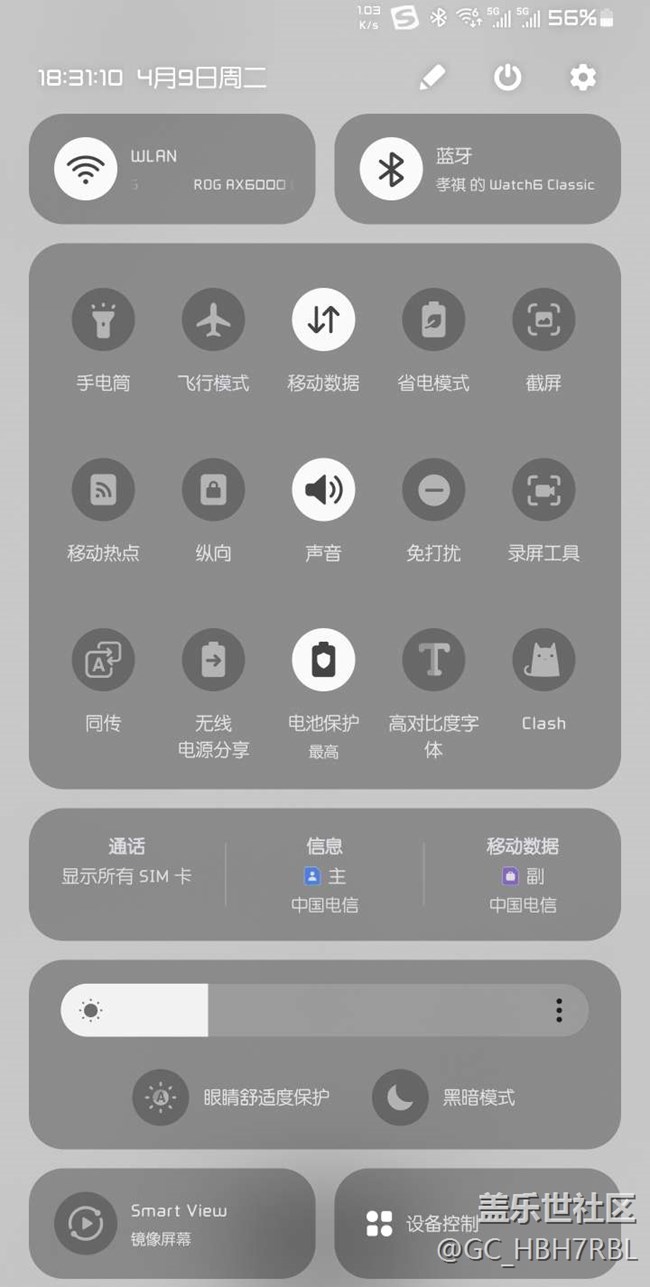Viewport: 650px width, 1287px height.
Task: Open settings via the gear icon
Action: (583, 78)
